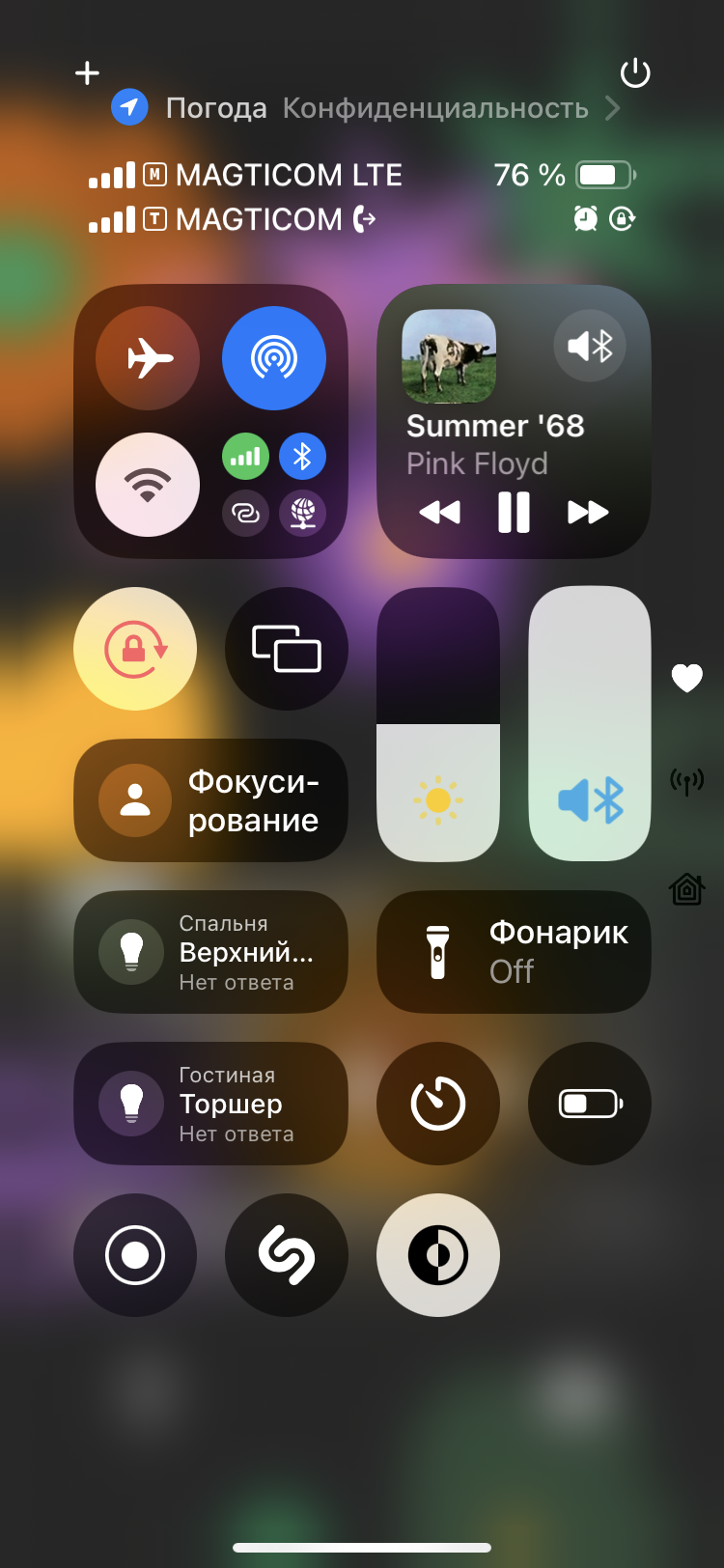This screenshot has width=724, height=1568.
Task: Toggle AirDrop
Action: click(x=274, y=358)
